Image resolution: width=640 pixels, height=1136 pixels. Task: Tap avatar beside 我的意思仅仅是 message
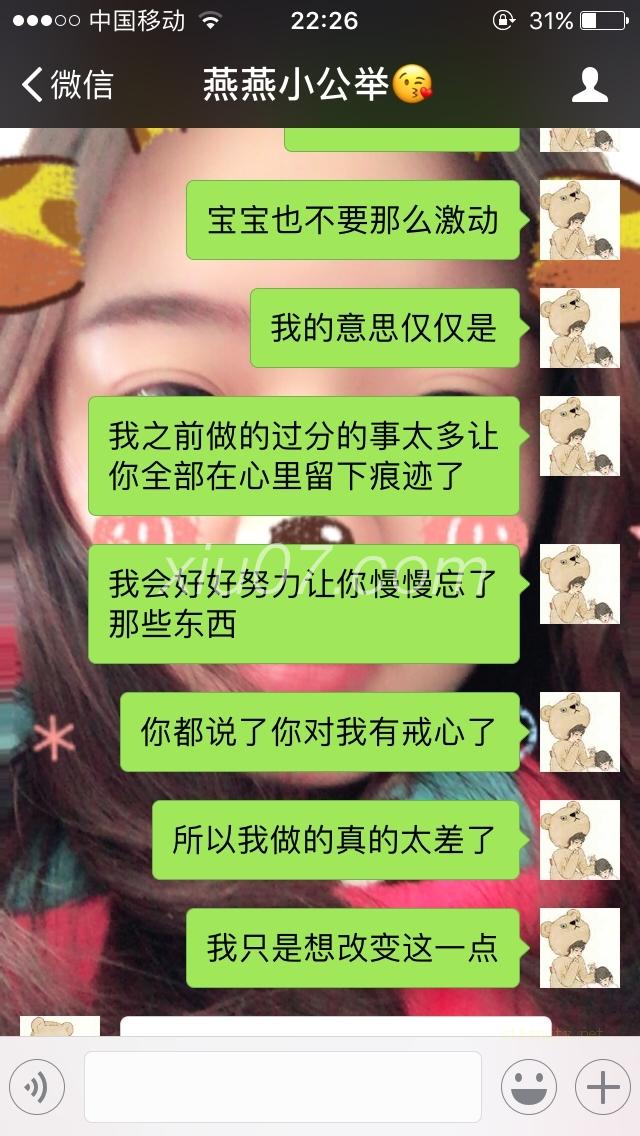coord(579,328)
